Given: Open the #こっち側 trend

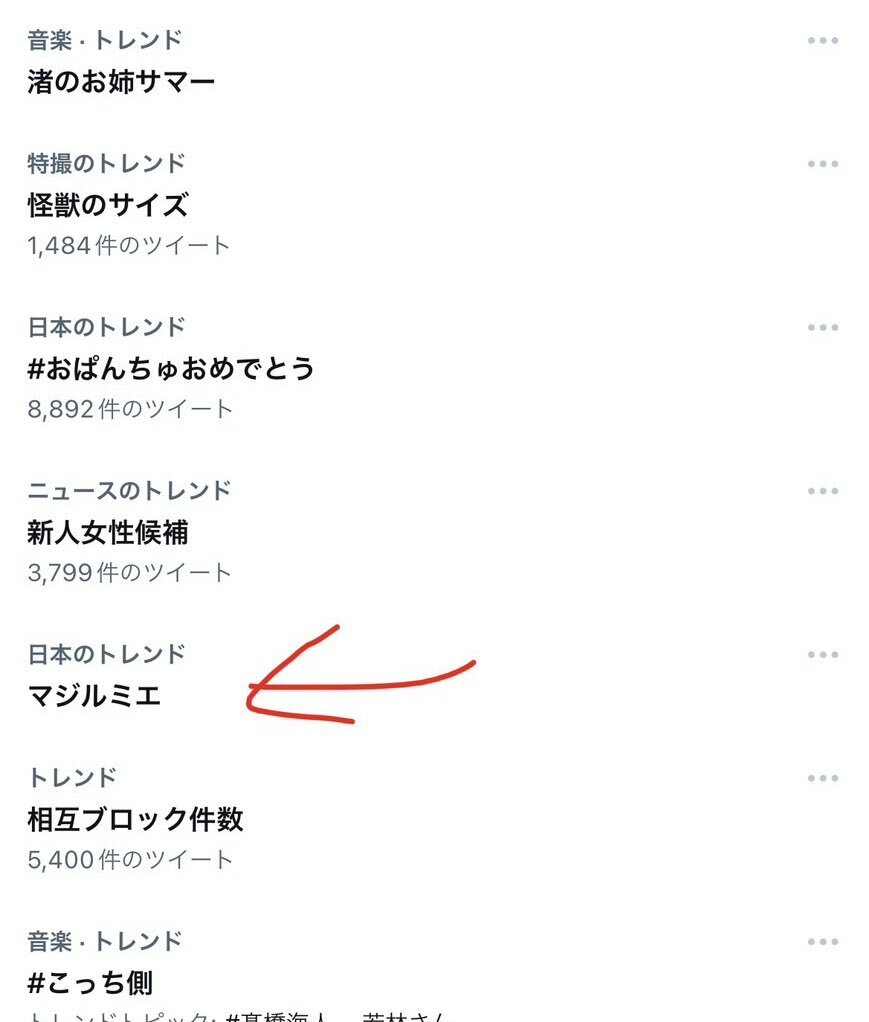Looking at the screenshot, I should tap(90, 982).
